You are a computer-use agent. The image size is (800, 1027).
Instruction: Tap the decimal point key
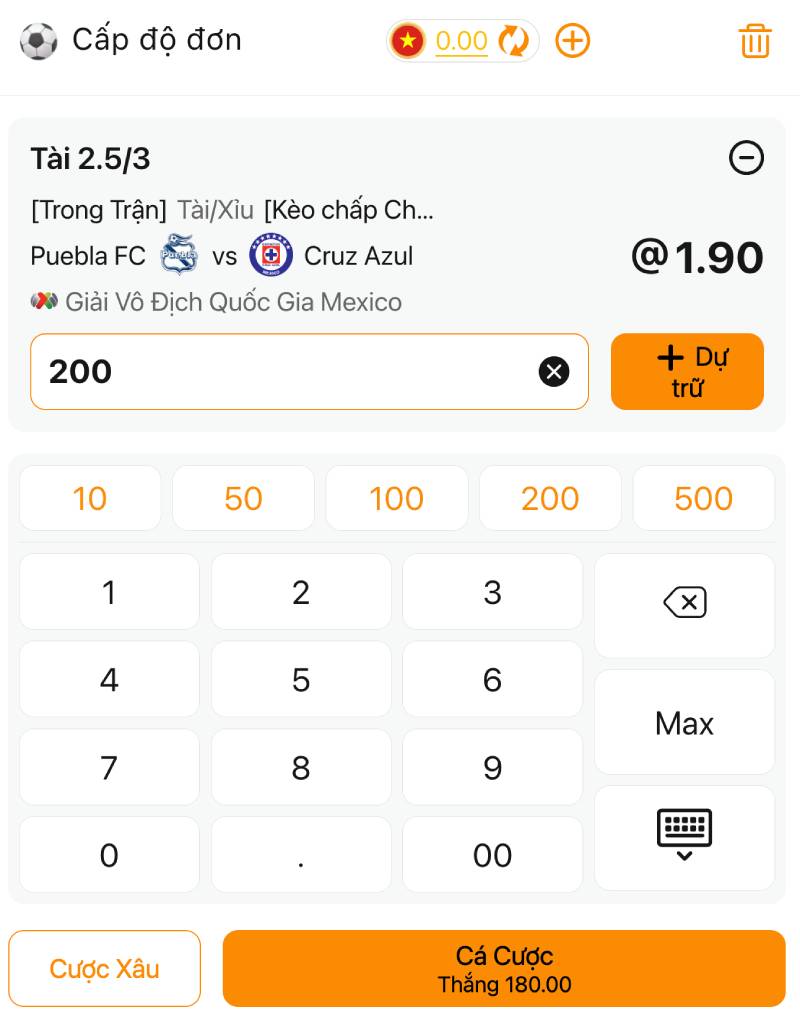[301, 855]
